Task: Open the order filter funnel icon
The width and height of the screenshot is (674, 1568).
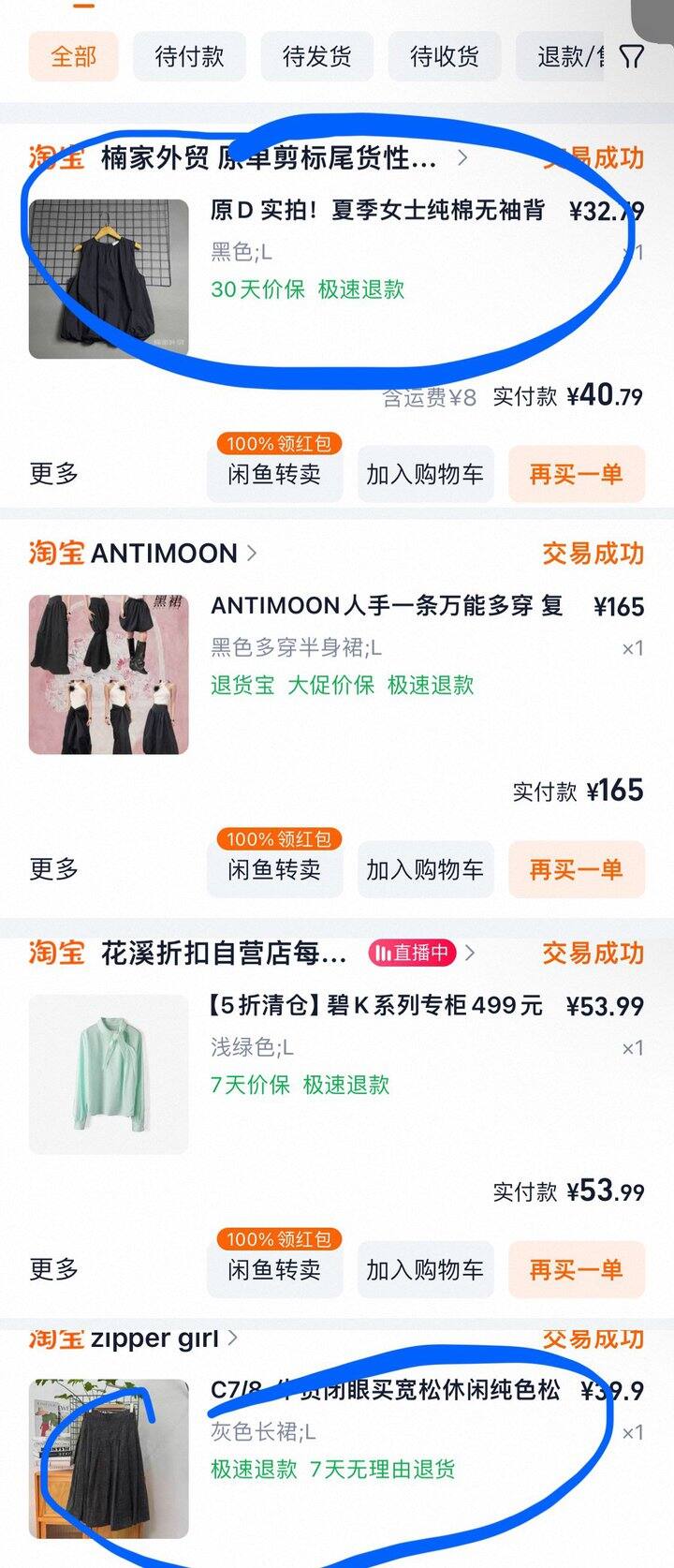Action: (632, 57)
